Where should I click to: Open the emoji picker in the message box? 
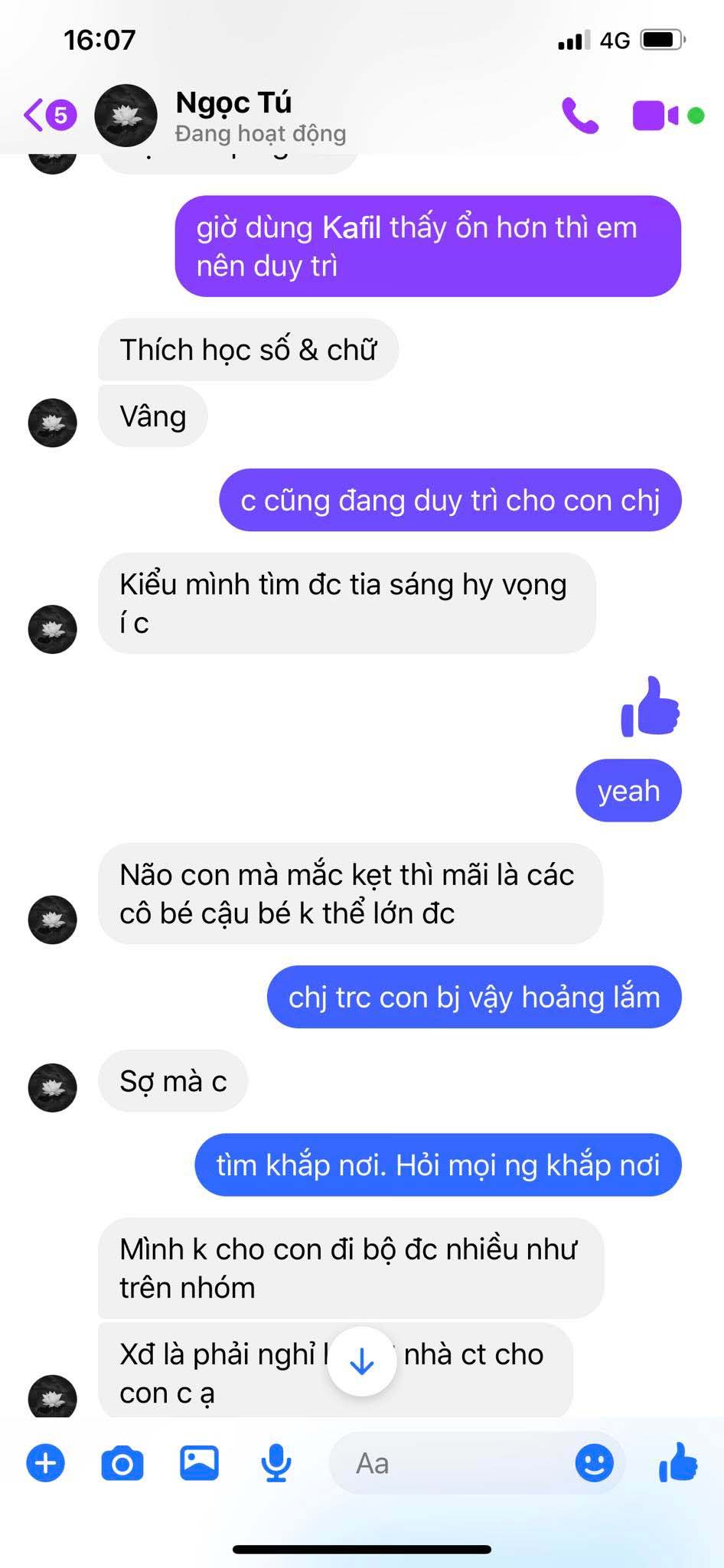pos(594,1463)
